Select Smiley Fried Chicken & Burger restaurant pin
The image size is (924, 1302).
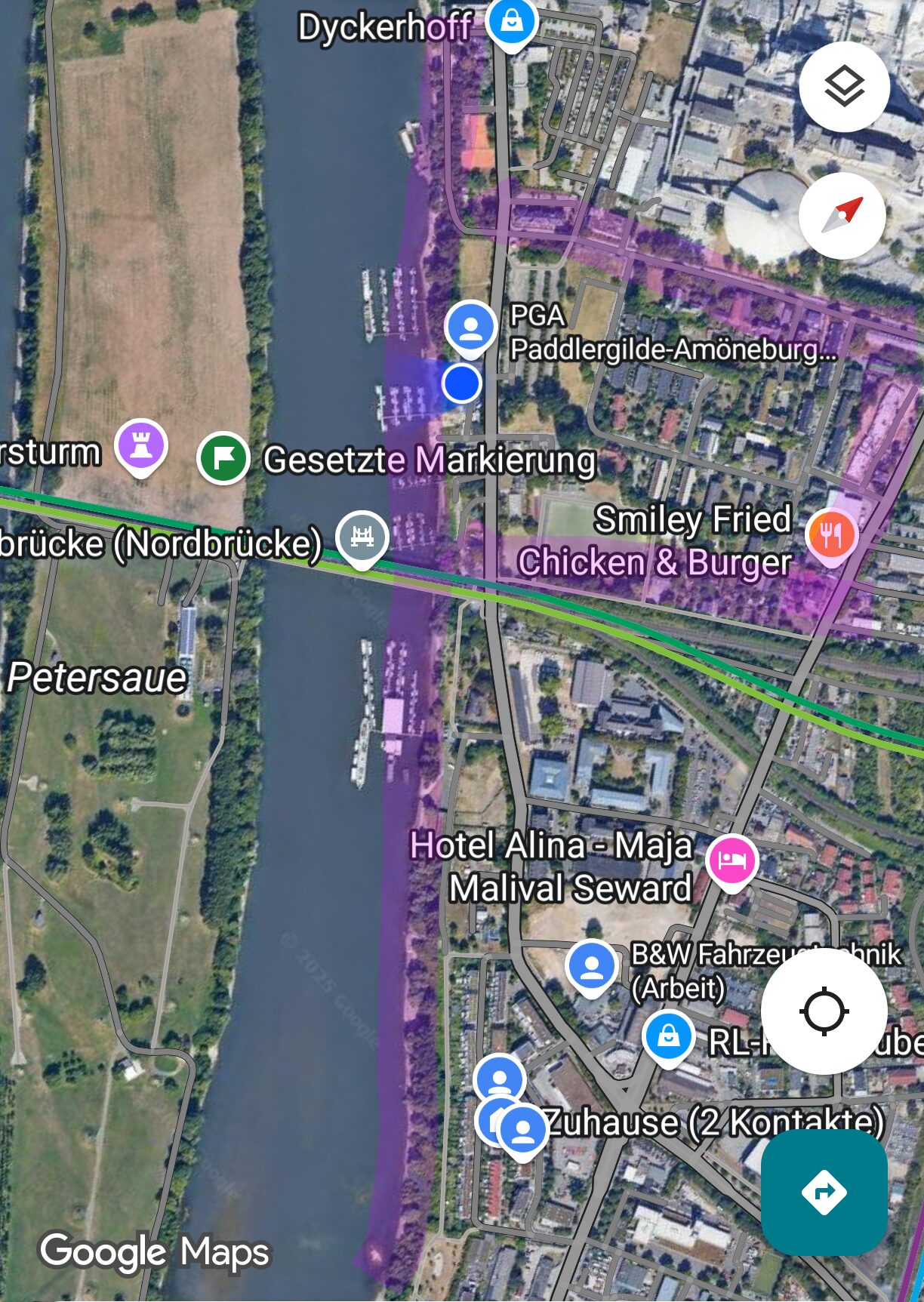pos(831,535)
